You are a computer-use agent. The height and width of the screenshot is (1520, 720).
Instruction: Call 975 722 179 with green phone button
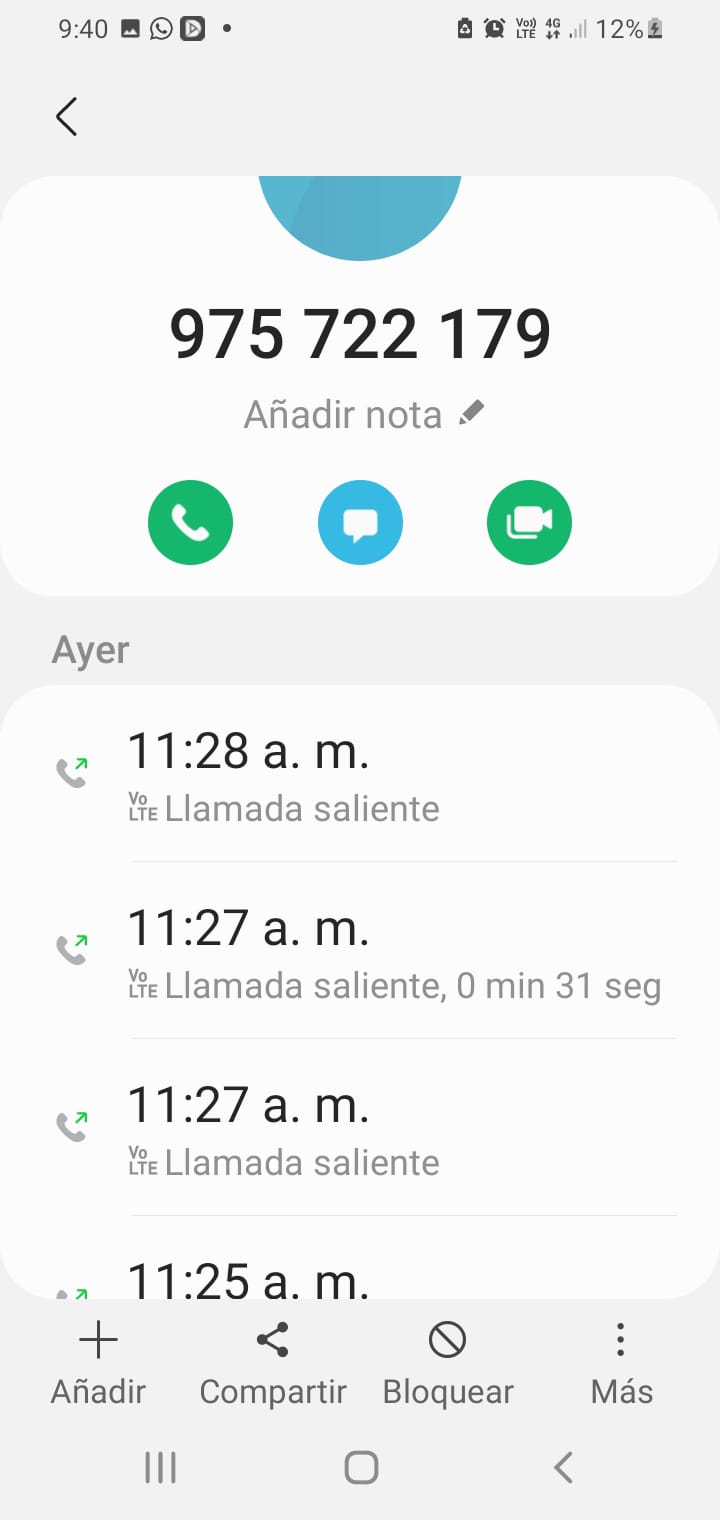[x=190, y=523]
